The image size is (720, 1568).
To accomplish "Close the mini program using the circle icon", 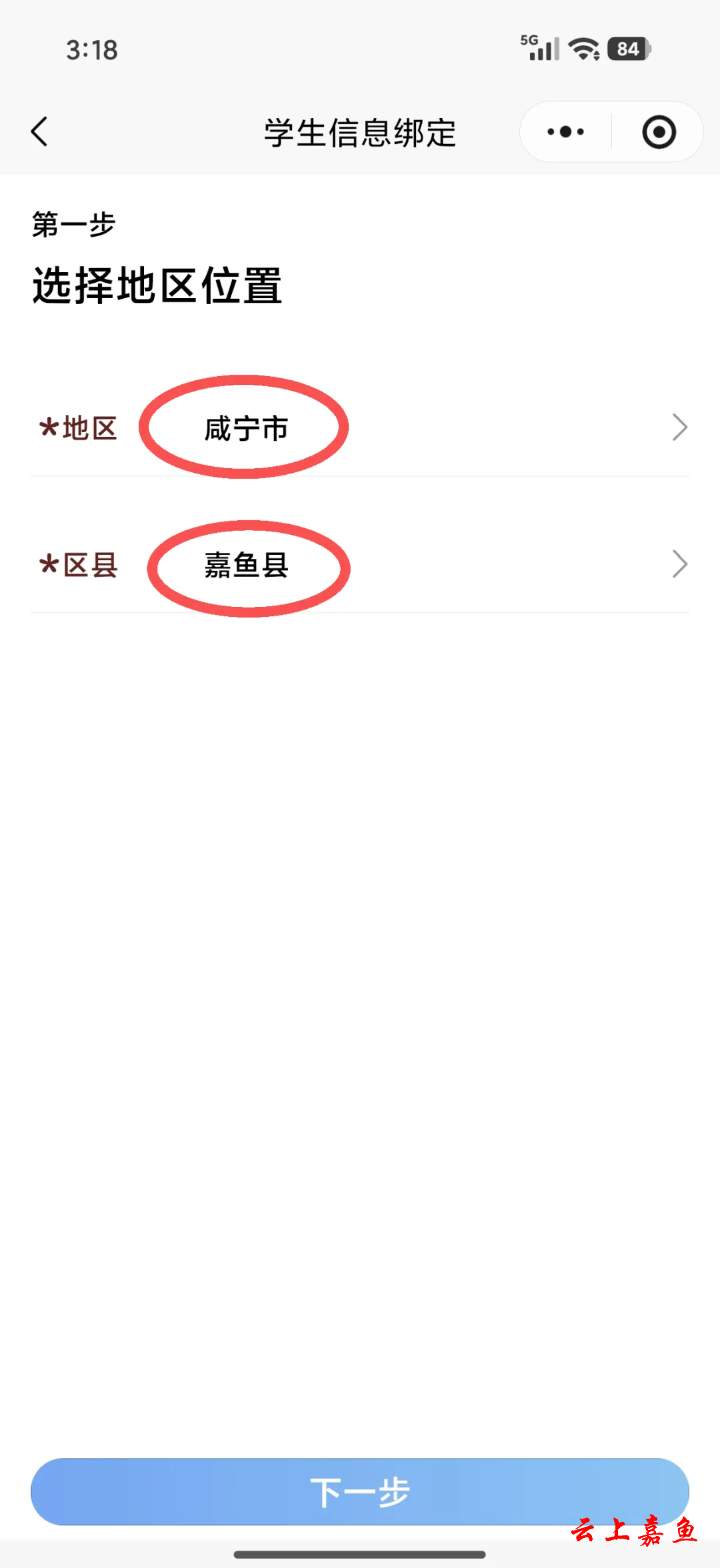I will tap(659, 132).
